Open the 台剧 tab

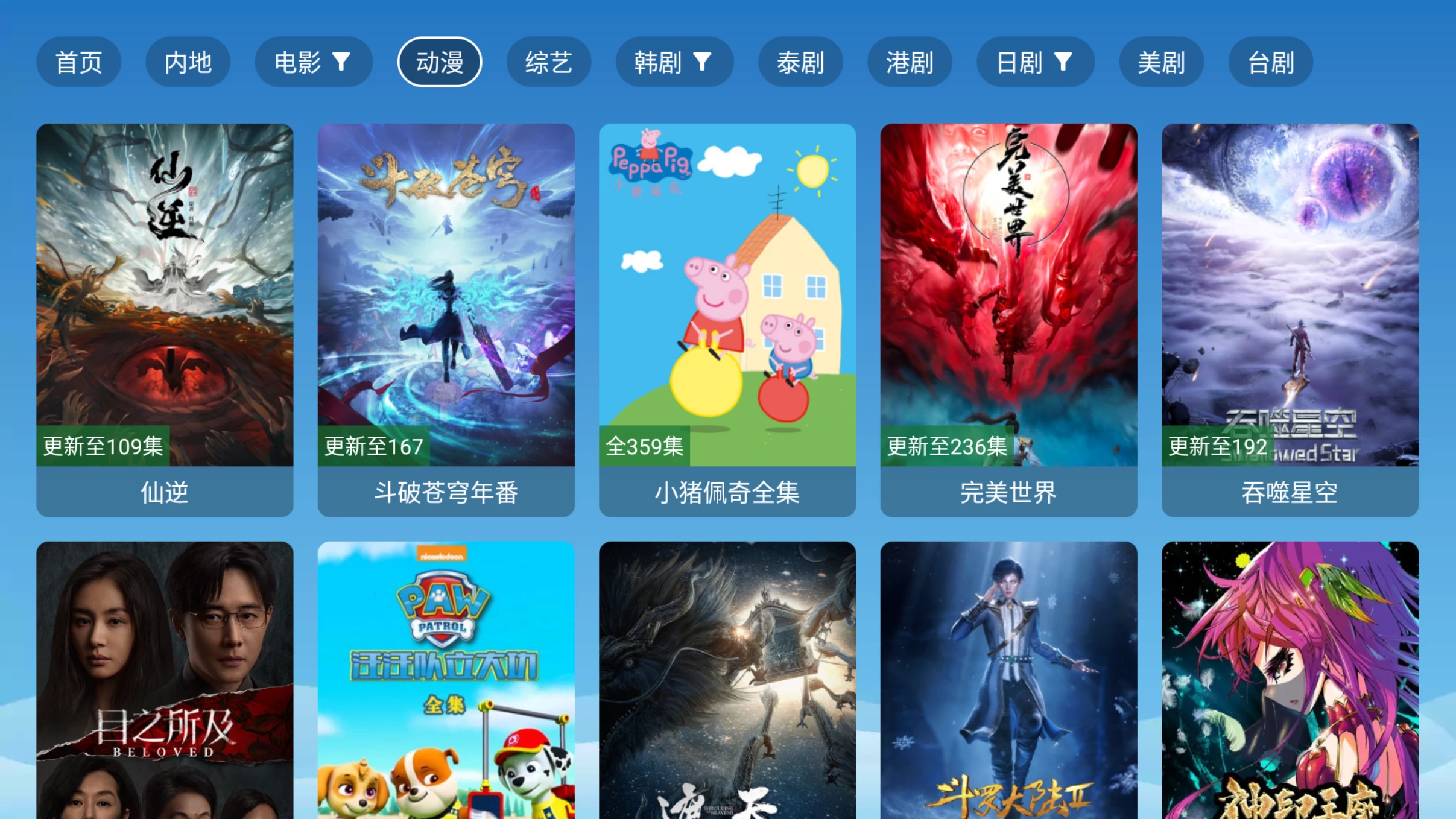pos(1270,62)
